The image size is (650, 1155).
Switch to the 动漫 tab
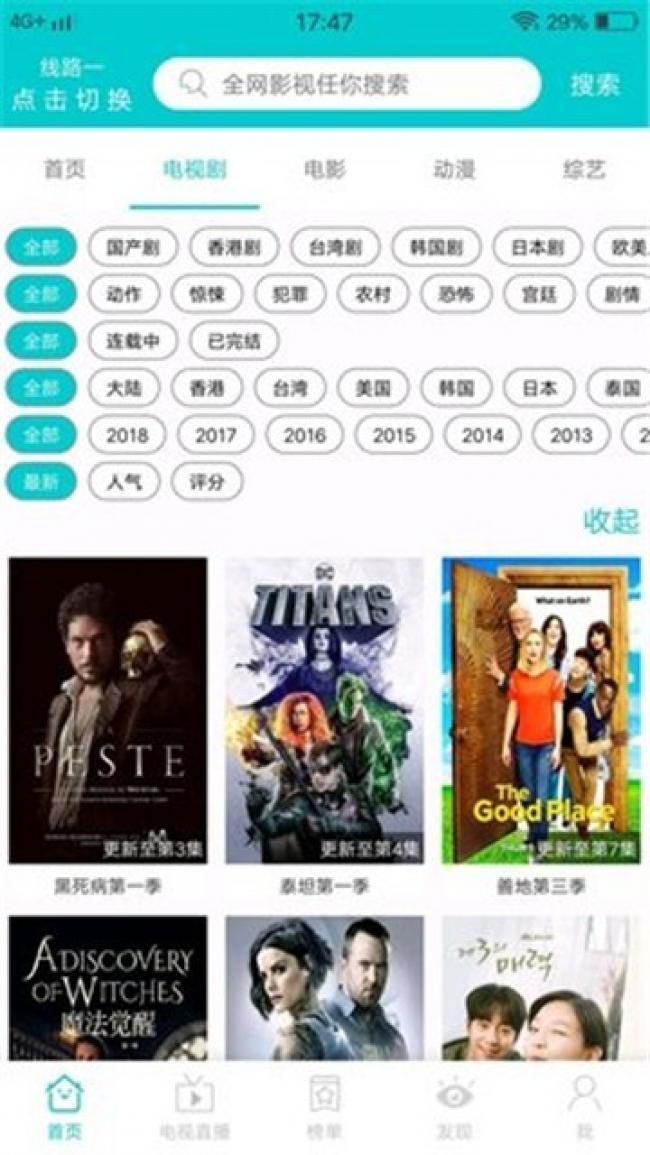pyautogui.click(x=454, y=169)
